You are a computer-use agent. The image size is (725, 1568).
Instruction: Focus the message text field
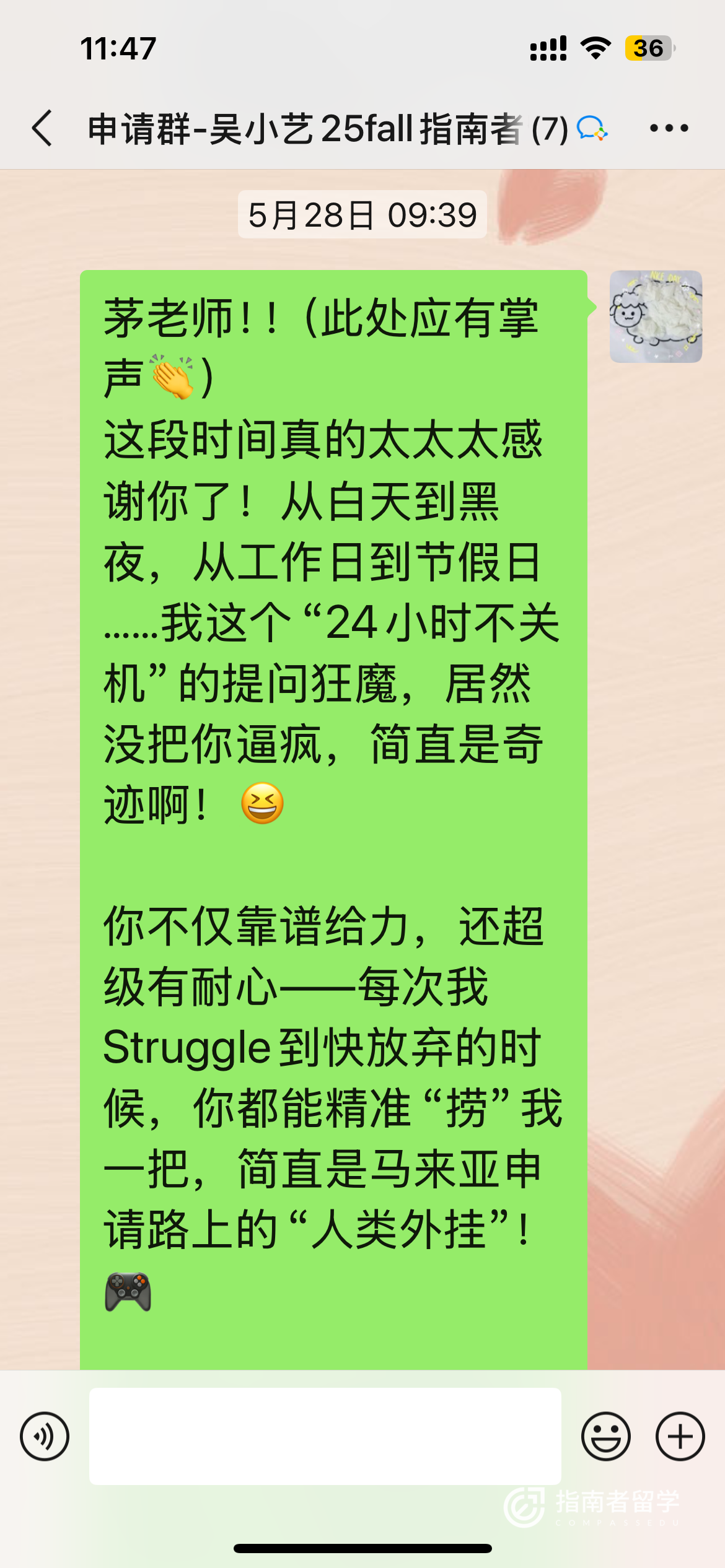tap(325, 1436)
